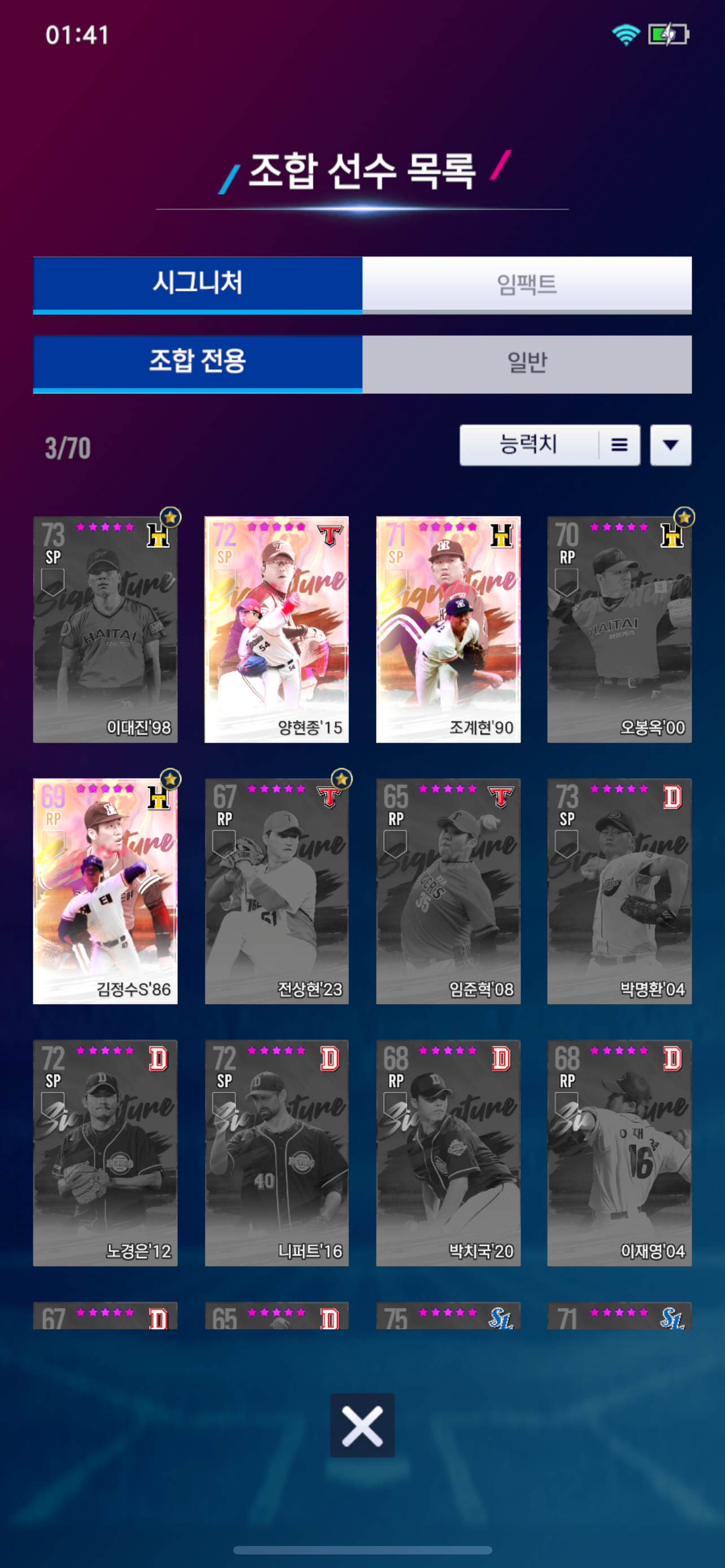Switch to the 일반 sub-tab

[x=527, y=363]
